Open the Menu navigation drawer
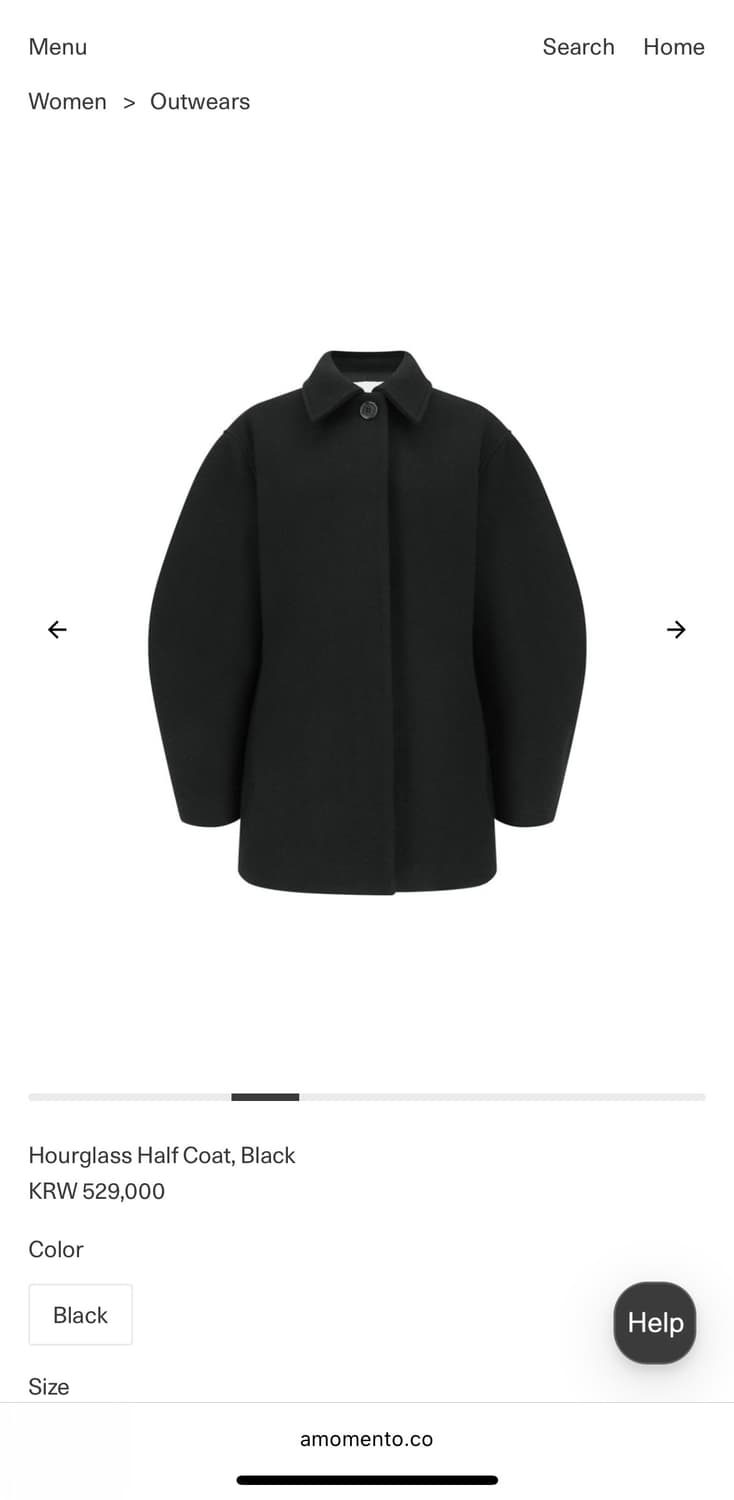The height and width of the screenshot is (1500, 734). 57,46
